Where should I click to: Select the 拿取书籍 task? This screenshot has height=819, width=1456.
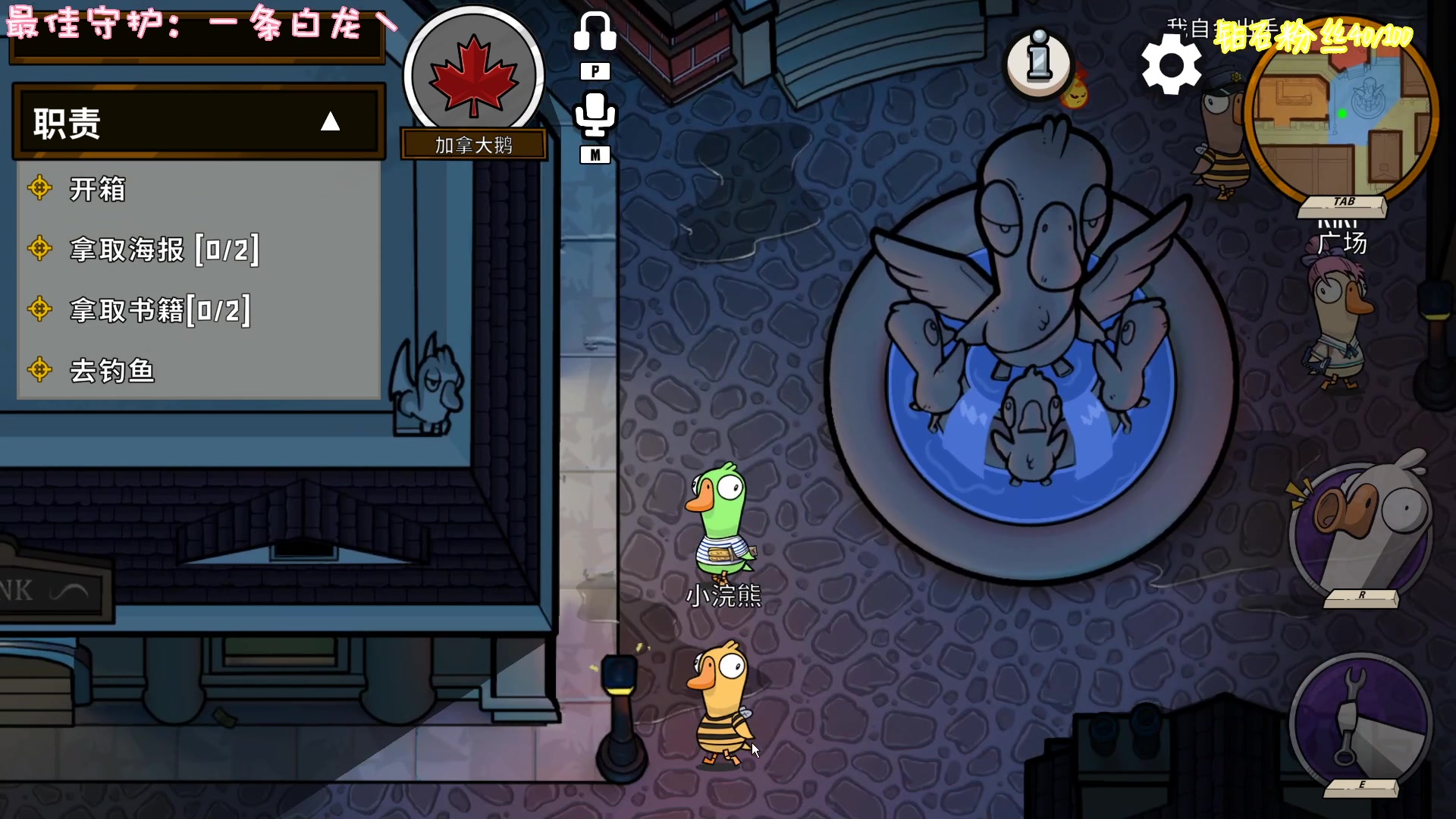pos(159,310)
